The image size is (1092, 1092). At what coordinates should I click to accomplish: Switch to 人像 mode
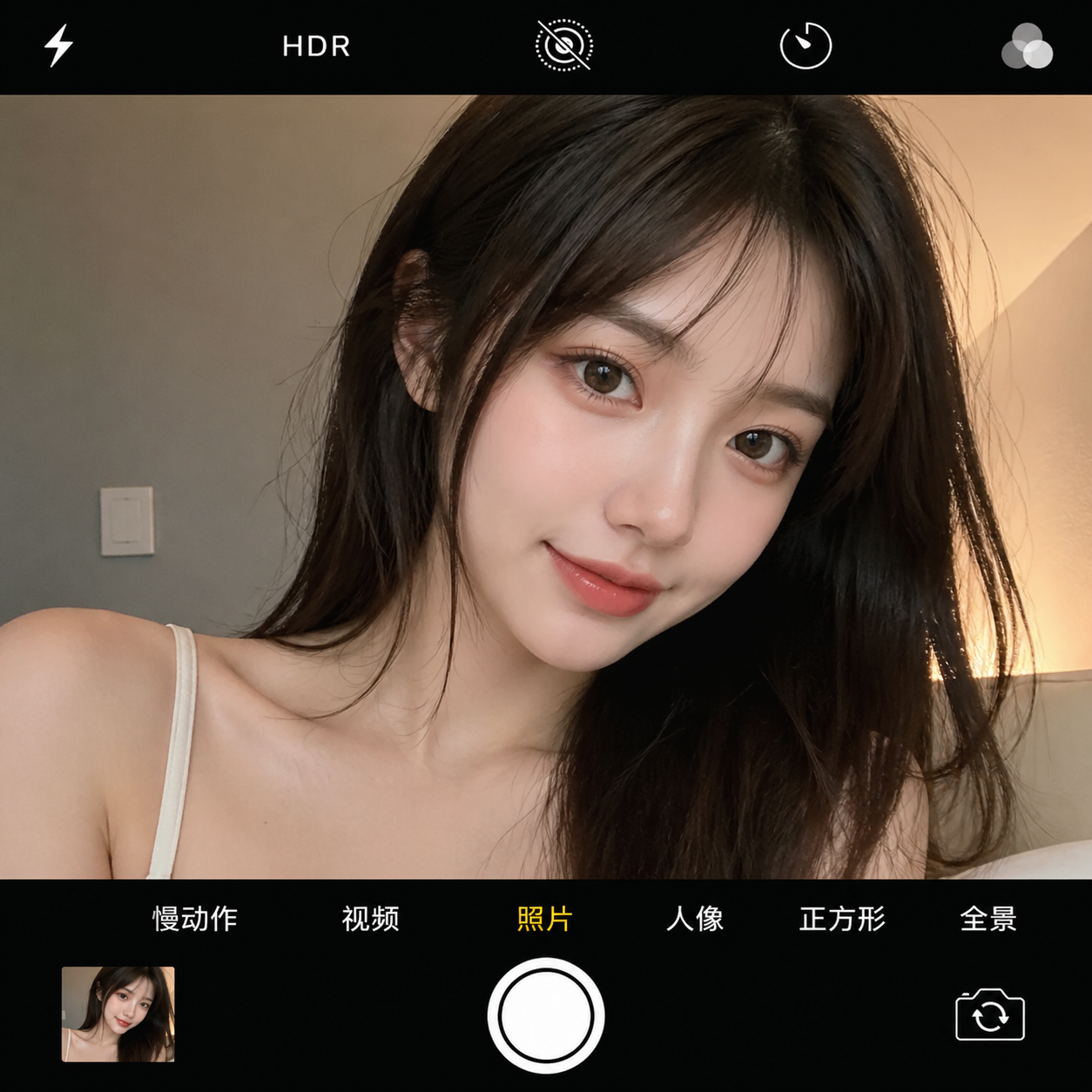695,919
